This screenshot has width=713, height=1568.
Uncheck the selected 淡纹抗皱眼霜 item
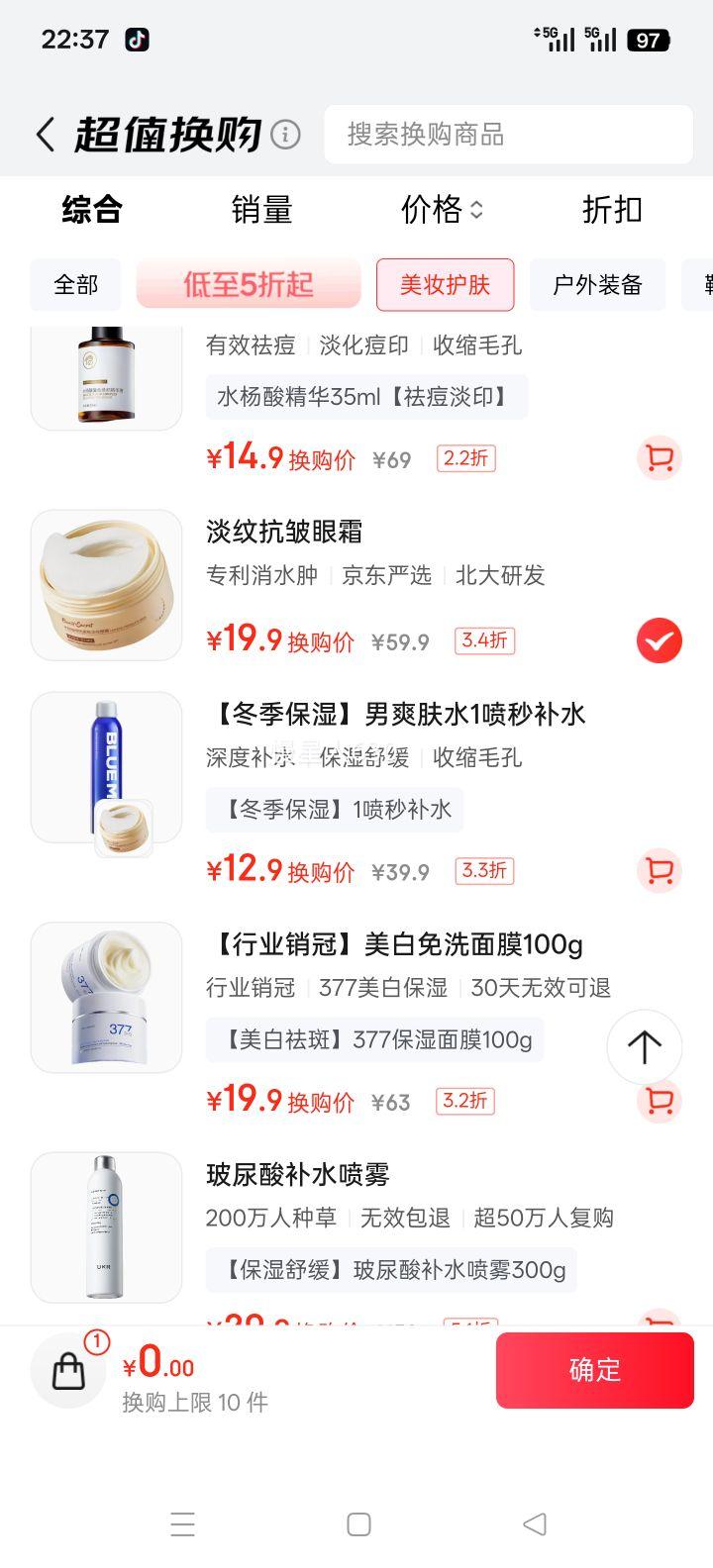[x=659, y=640]
